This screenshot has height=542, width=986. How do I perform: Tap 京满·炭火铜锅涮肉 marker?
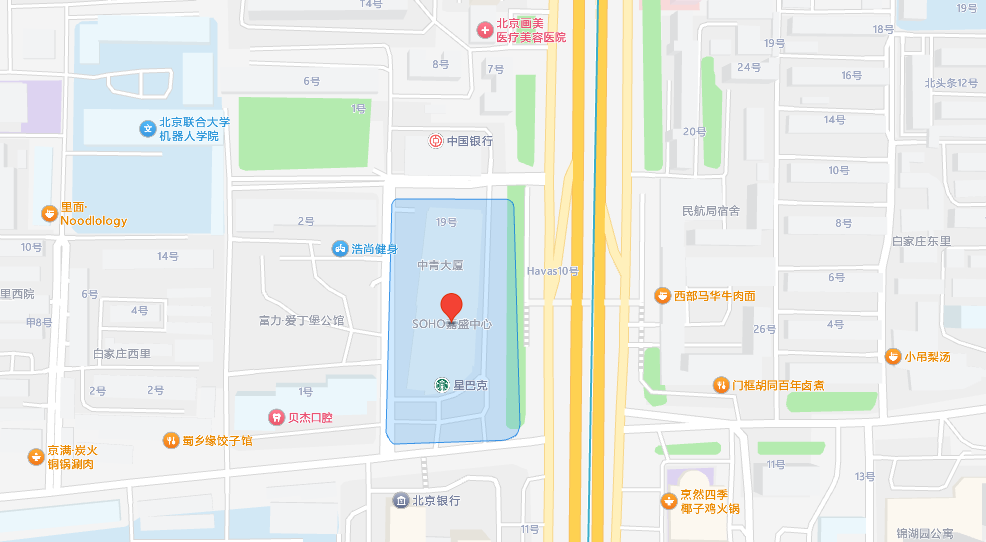click(35, 457)
